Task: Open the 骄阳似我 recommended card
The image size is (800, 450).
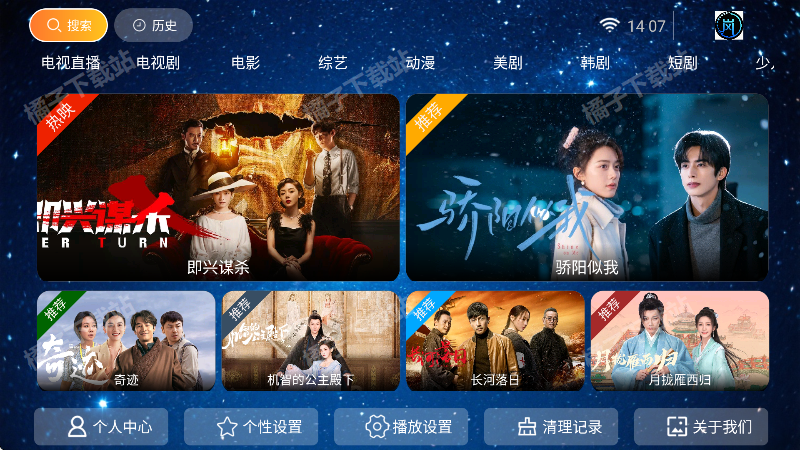Action: [x=587, y=187]
